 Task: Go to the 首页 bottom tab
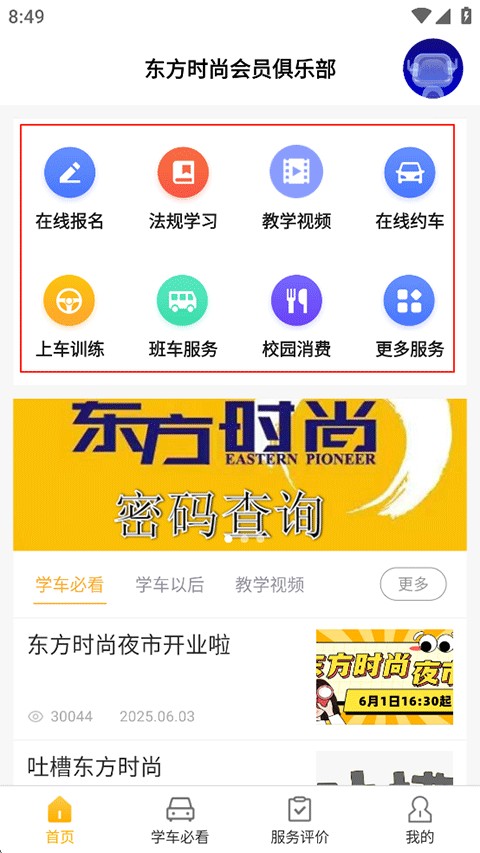pyautogui.click(x=60, y=819)
